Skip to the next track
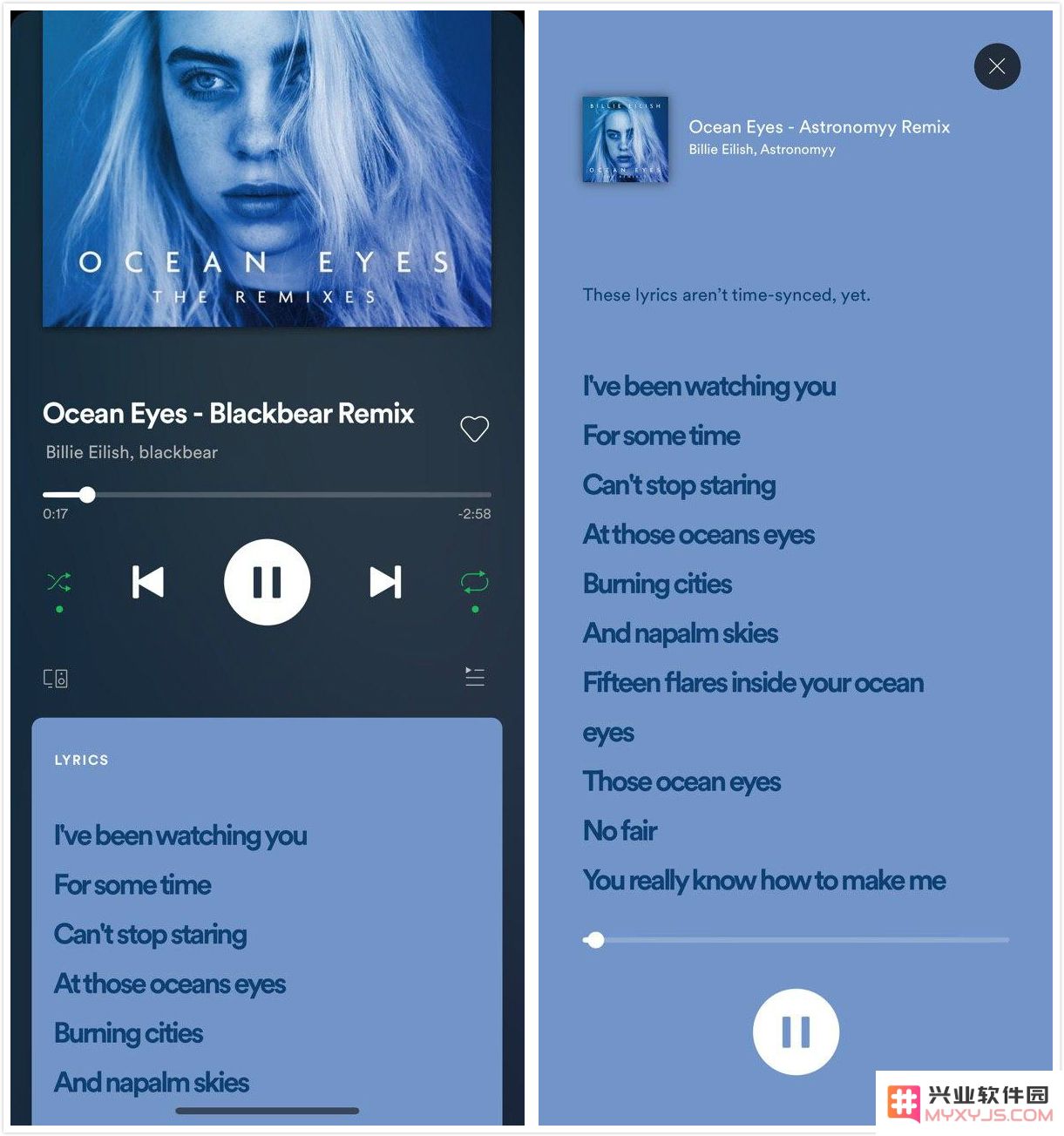Image resolution: width=1064 pixels, height=1136 pixels. pyautogui.click(x=385, y=582)
